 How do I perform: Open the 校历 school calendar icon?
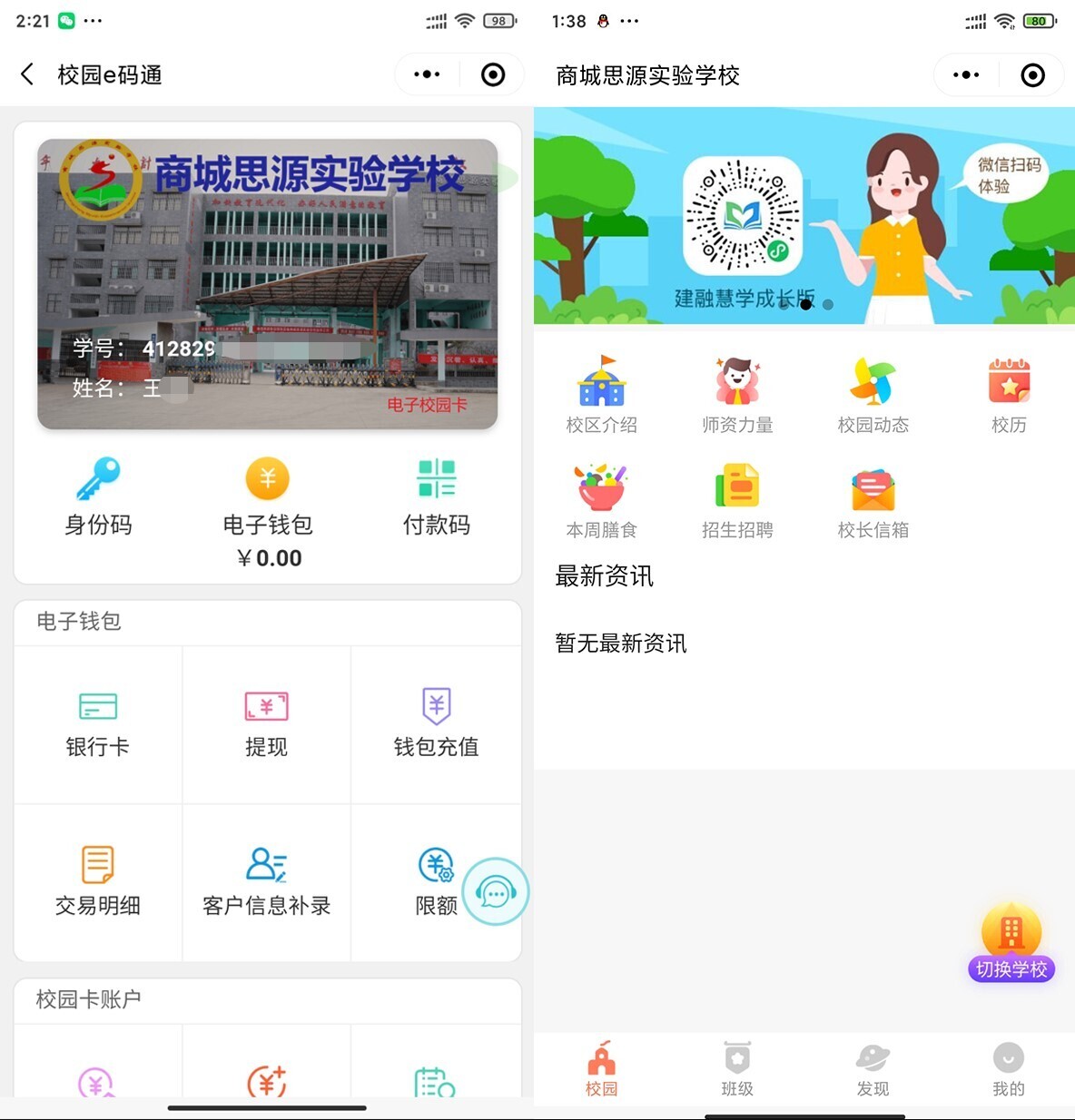point(1009,390)
